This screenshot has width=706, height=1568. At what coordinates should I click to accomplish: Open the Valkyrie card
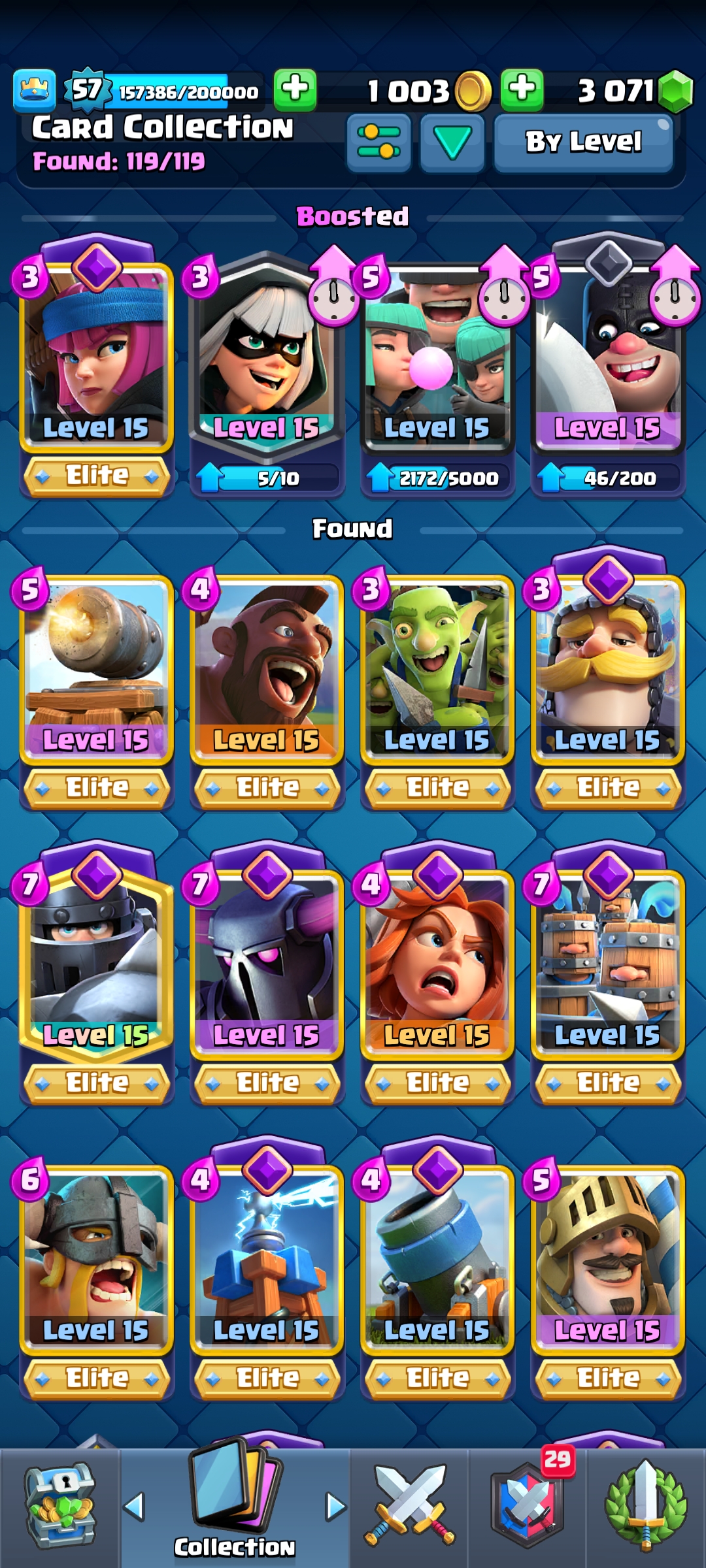437,977
